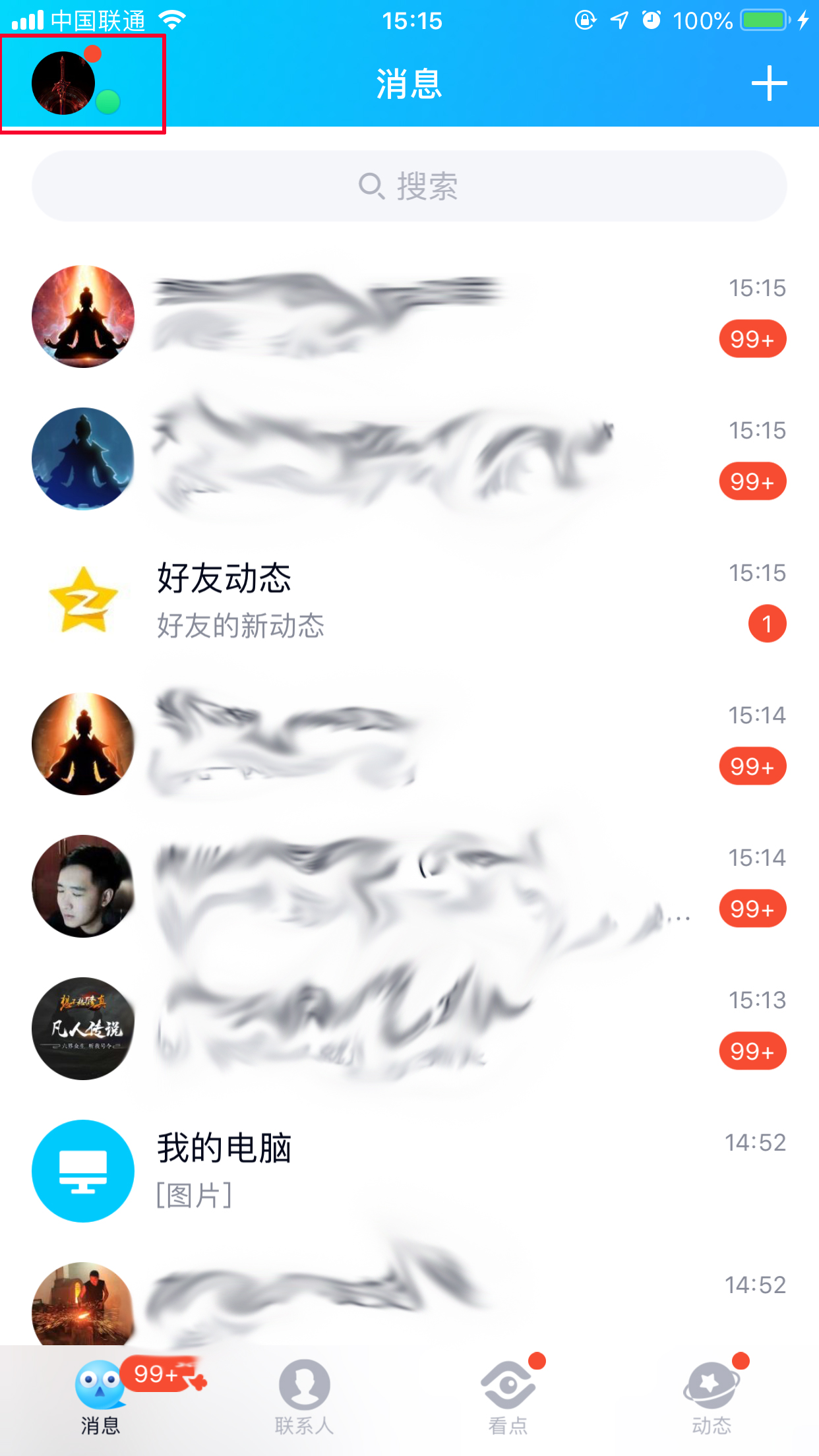
Task: Tap the battery indicator in status bar
Action: 764,20
